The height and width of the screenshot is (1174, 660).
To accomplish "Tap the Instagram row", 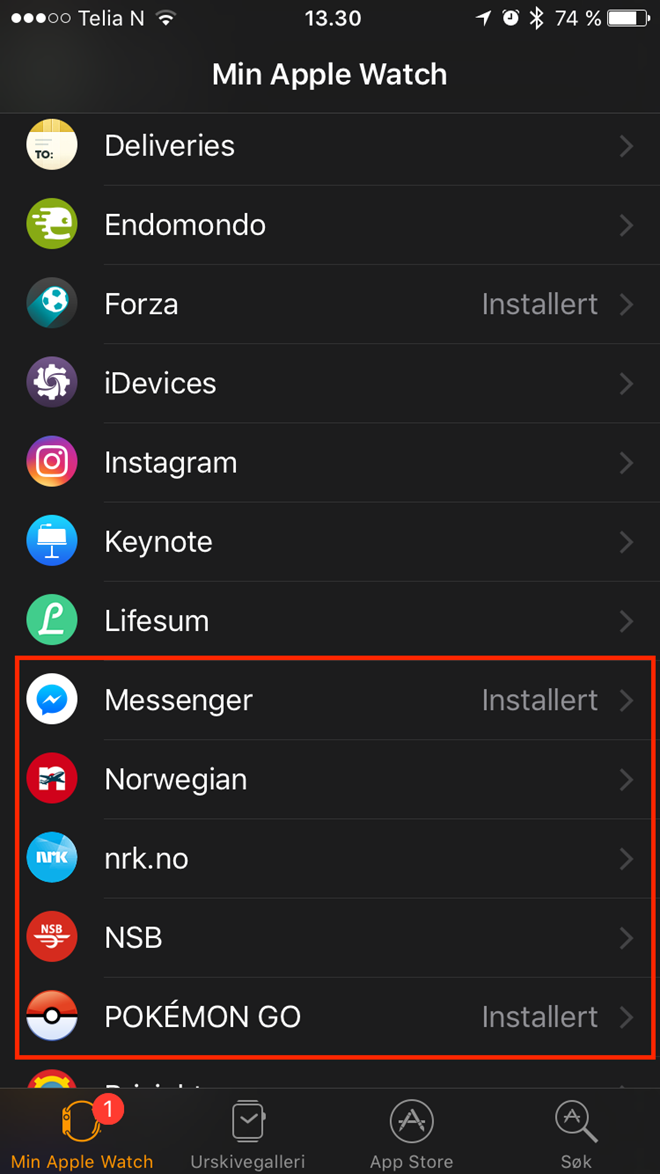I will click(x=330, y=463).
